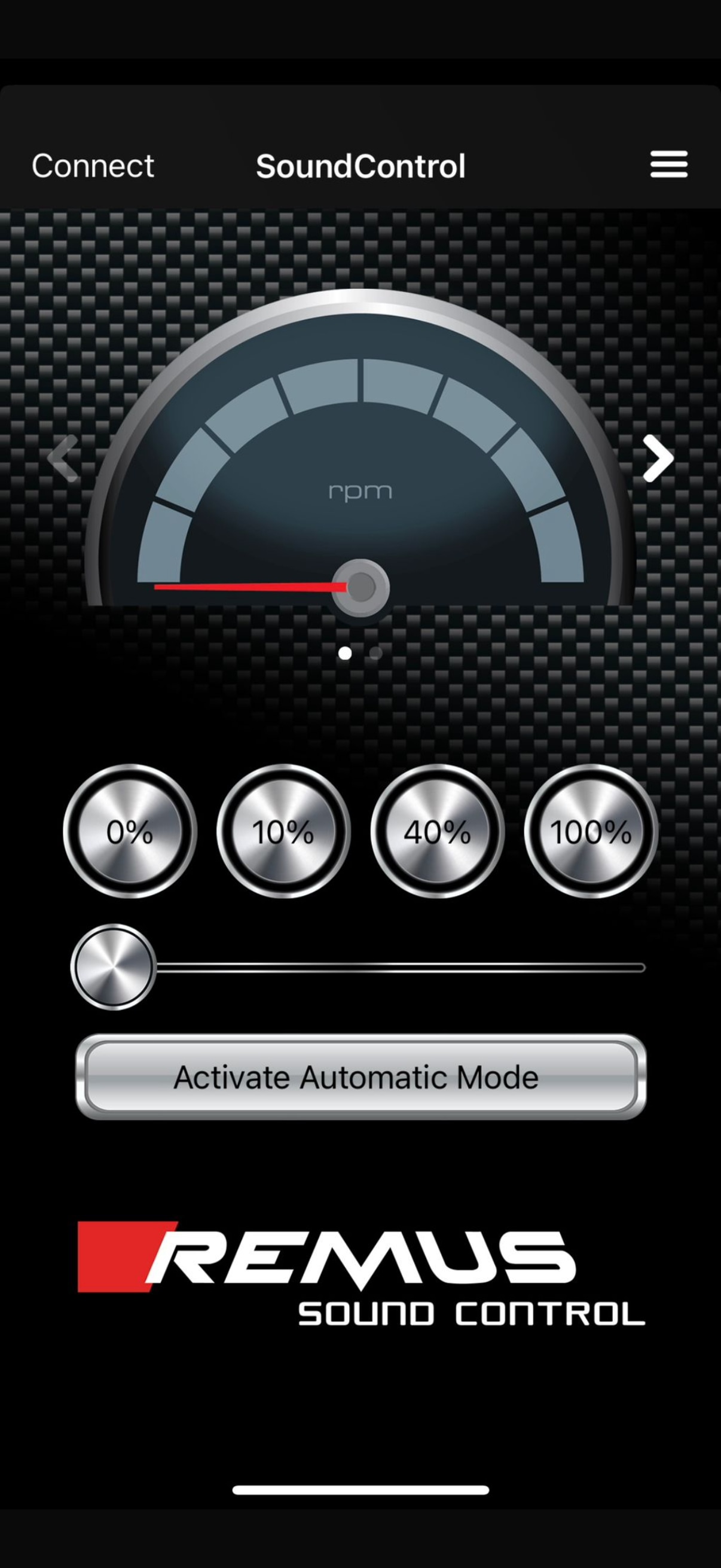Screen dimensions: 721x1568
Task: Activate Automatic Mode
Action: click(360, 1077)
